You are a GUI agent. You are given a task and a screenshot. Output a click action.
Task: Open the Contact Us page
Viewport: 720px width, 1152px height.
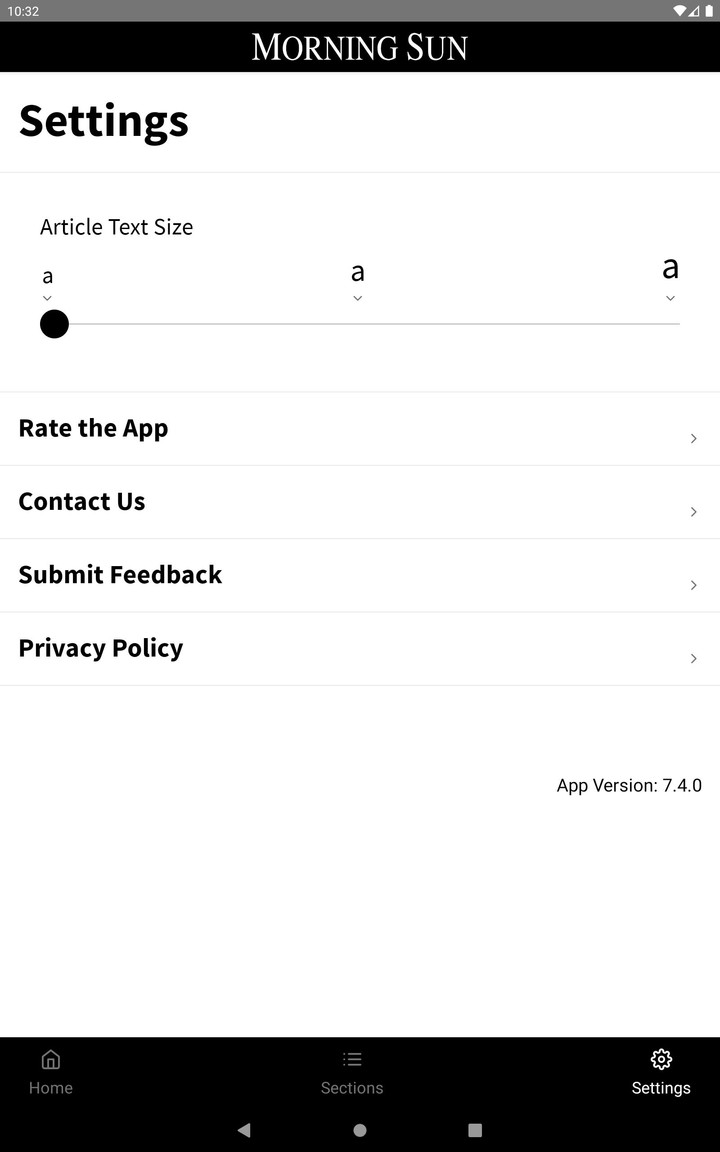(82, 501)
